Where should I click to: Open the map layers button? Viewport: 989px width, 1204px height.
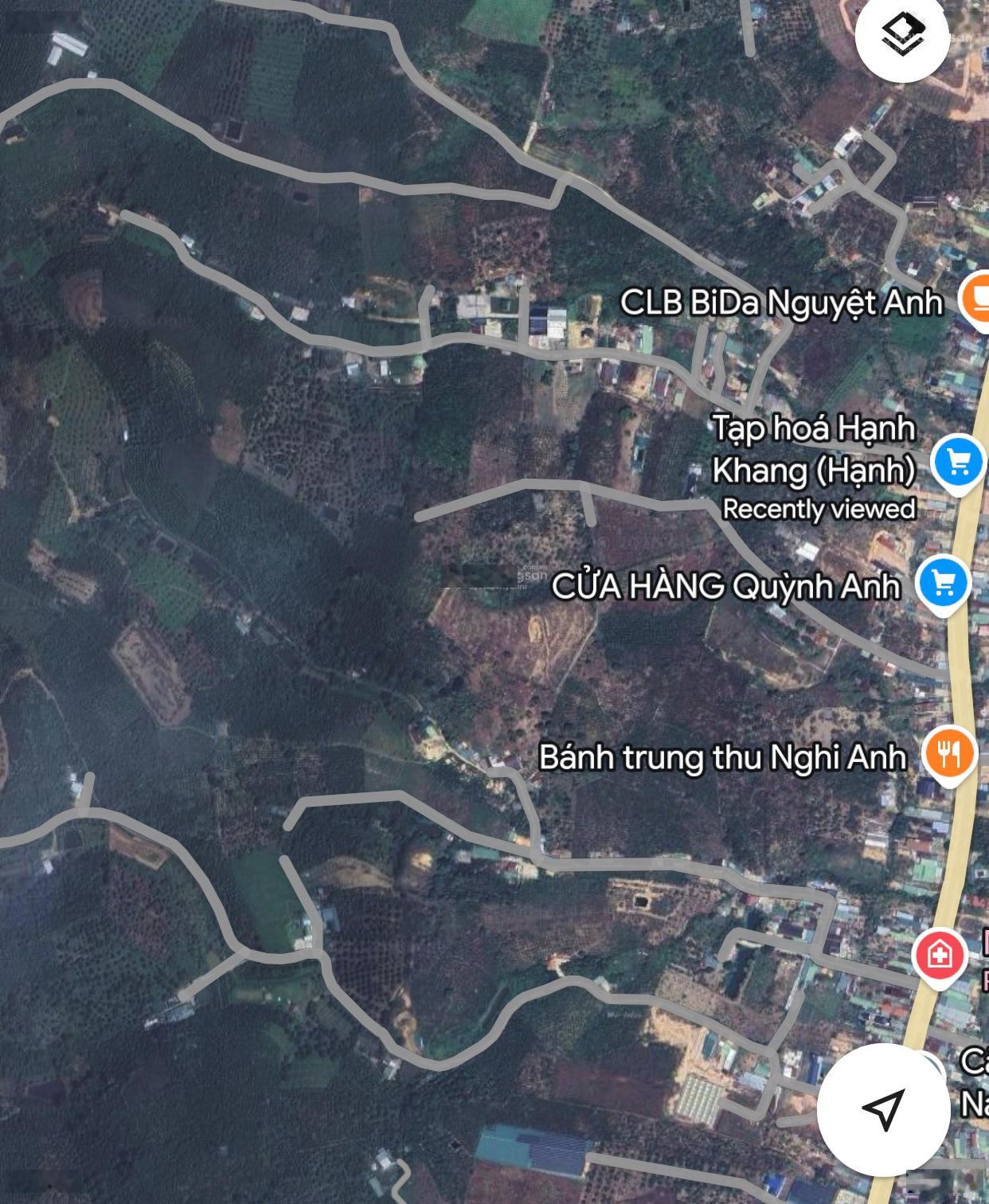coord(902,34)
